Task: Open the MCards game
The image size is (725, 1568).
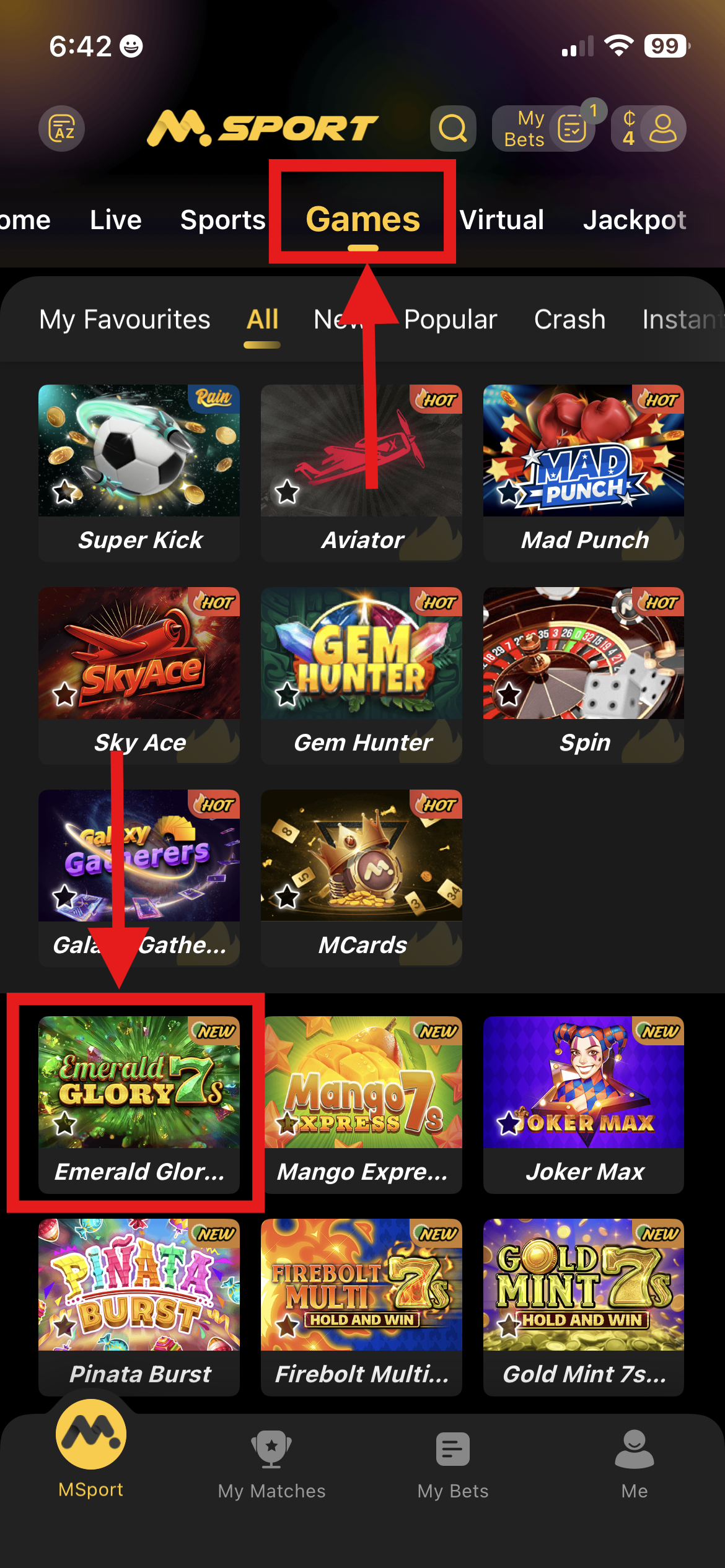Action: tap(361, 877)
